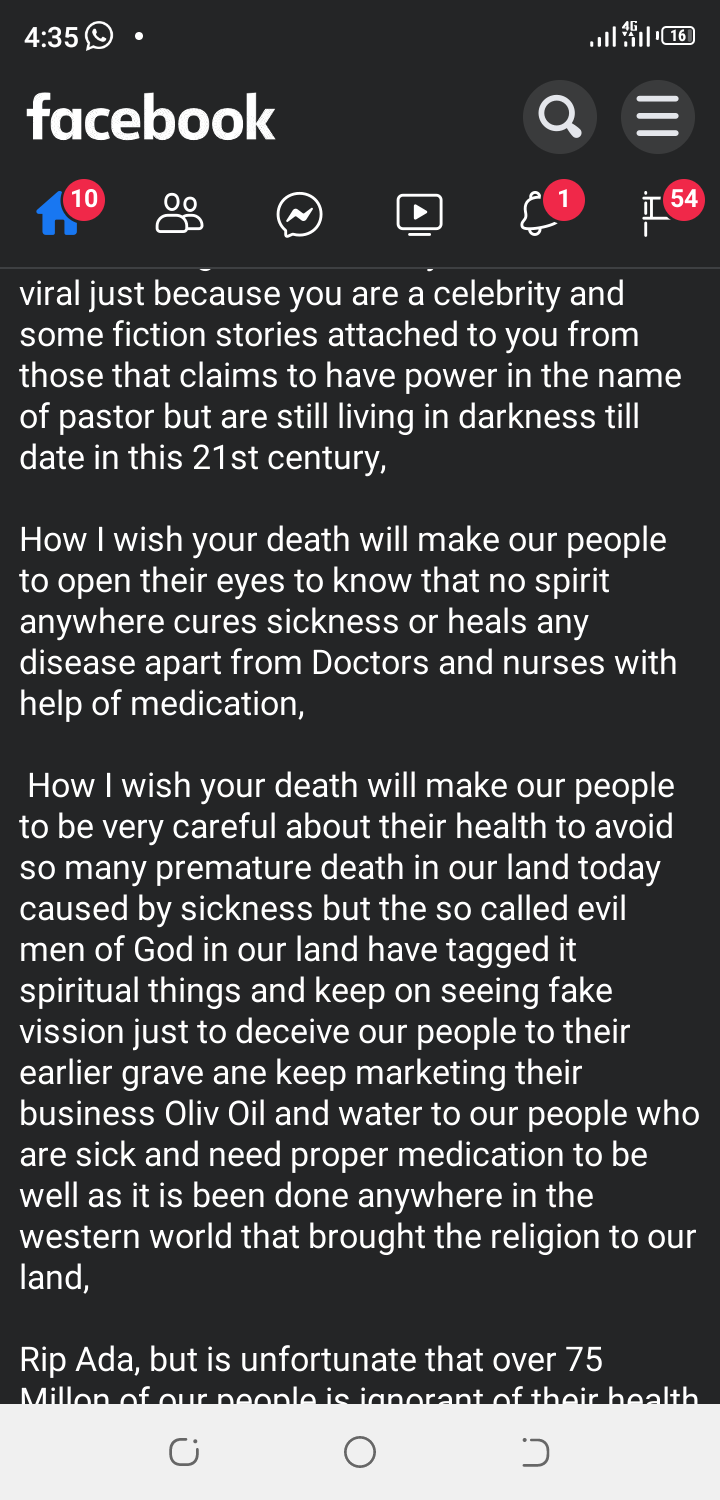Open Facebook search
Viewport: 720px width, 1500px height.
(x=559, y=117)
